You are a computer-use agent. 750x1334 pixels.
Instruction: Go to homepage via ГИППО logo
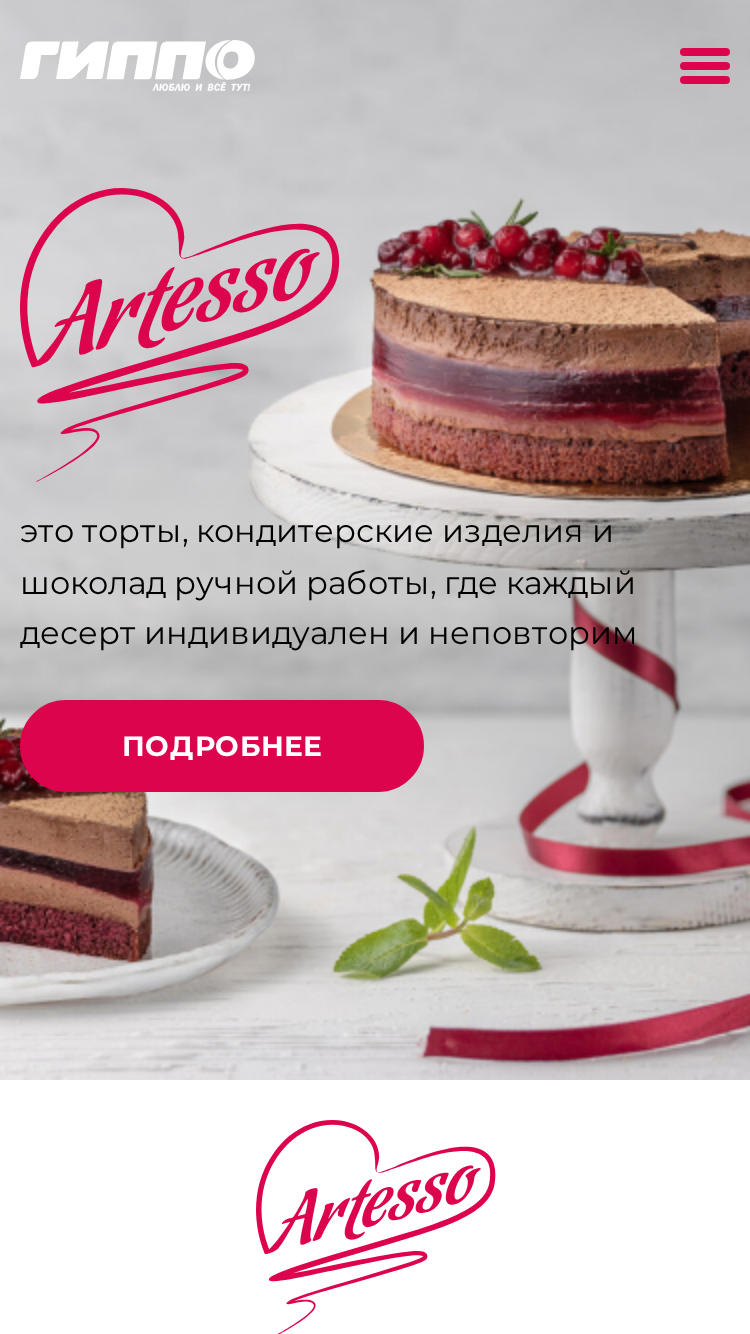(138, 66)
